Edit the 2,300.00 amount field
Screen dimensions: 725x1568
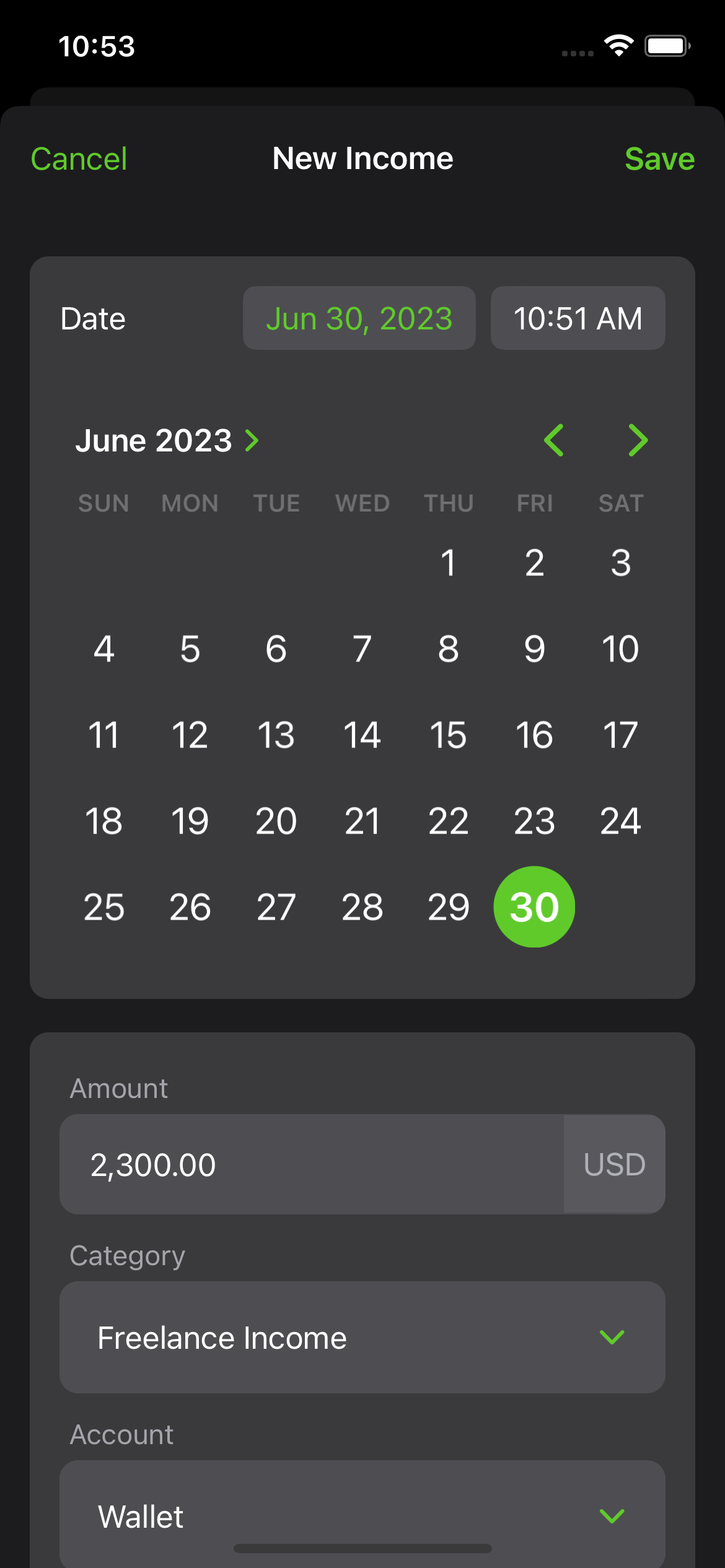[x=312, y=1164]
